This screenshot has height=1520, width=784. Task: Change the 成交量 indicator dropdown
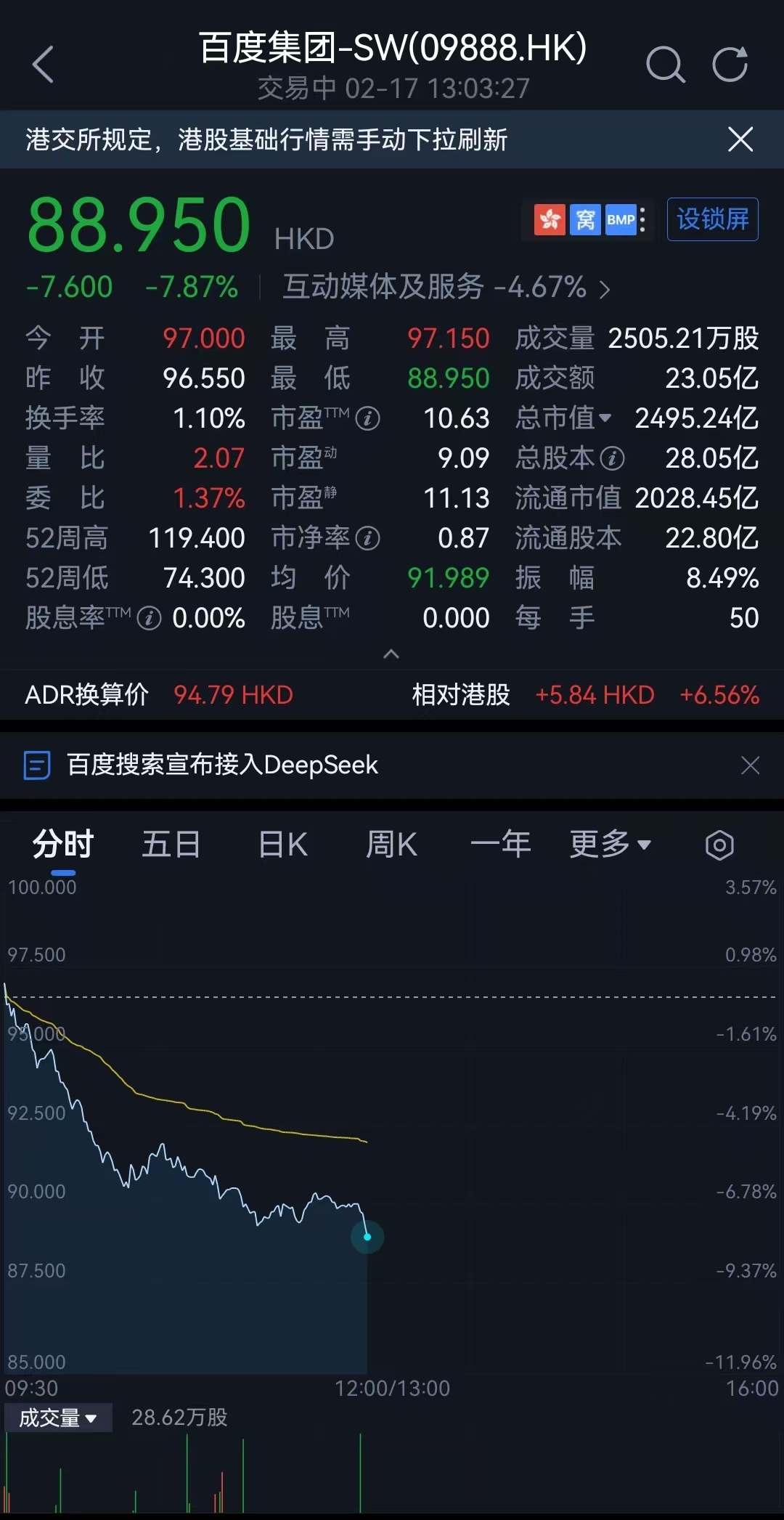coord(58,1418)
